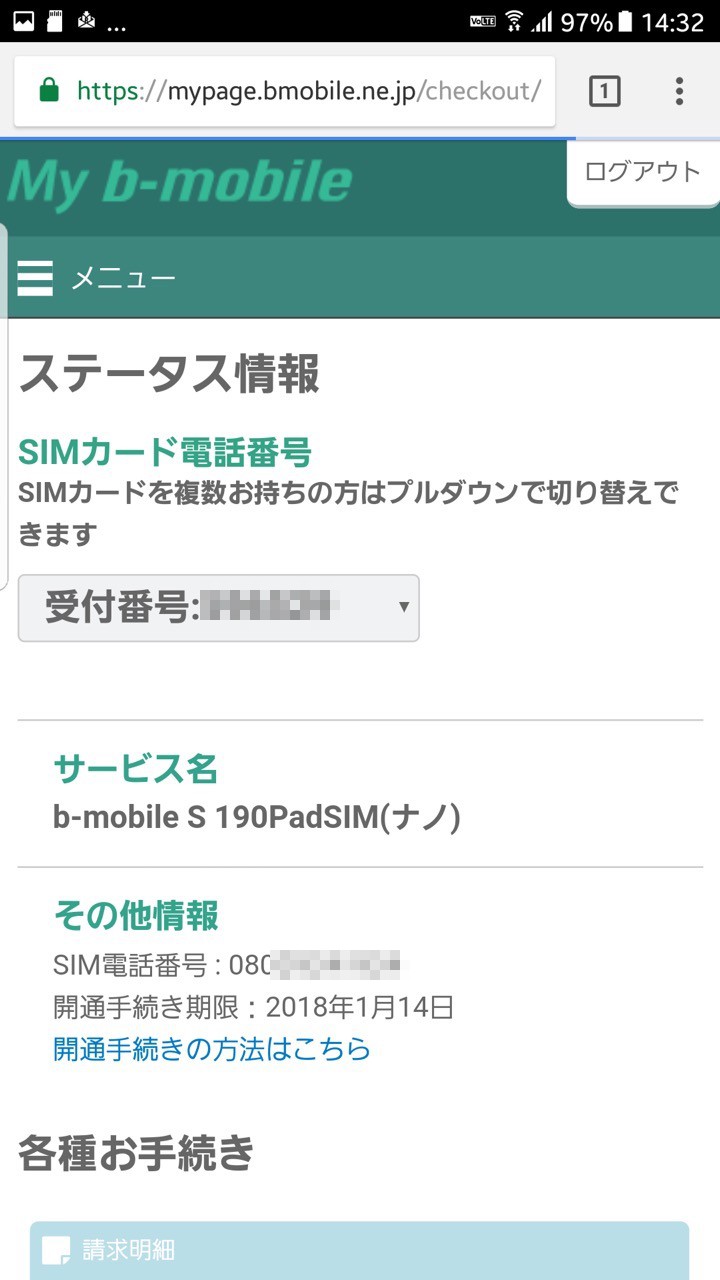The height and width of the screenshot is (1280, 720).
Task: Open the browser tab switcher
Action: pyautogui.click(x=604, y=92)
